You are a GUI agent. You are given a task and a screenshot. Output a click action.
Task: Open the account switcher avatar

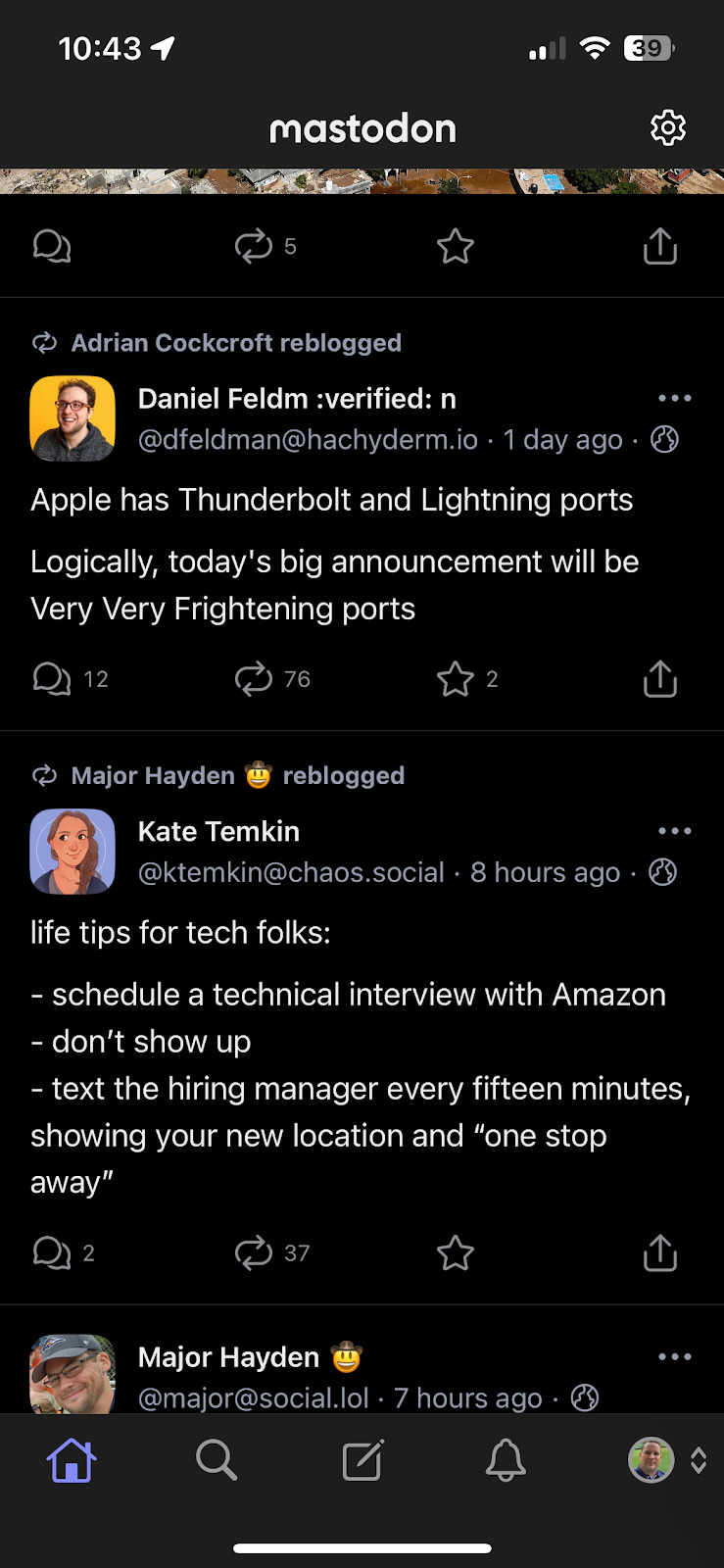[651, 1460]
